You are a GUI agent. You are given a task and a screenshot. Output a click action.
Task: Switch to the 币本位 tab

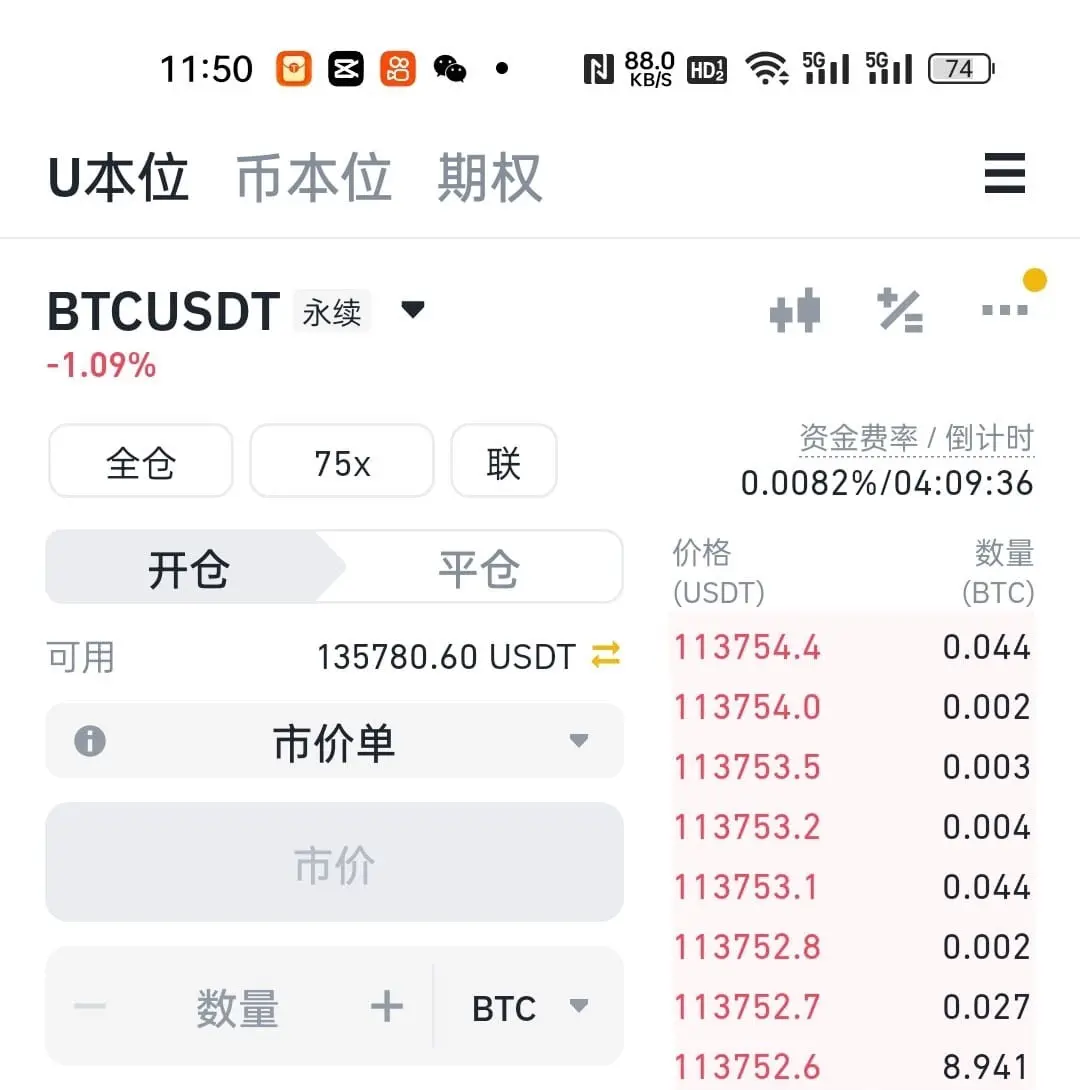click(313, 178)
